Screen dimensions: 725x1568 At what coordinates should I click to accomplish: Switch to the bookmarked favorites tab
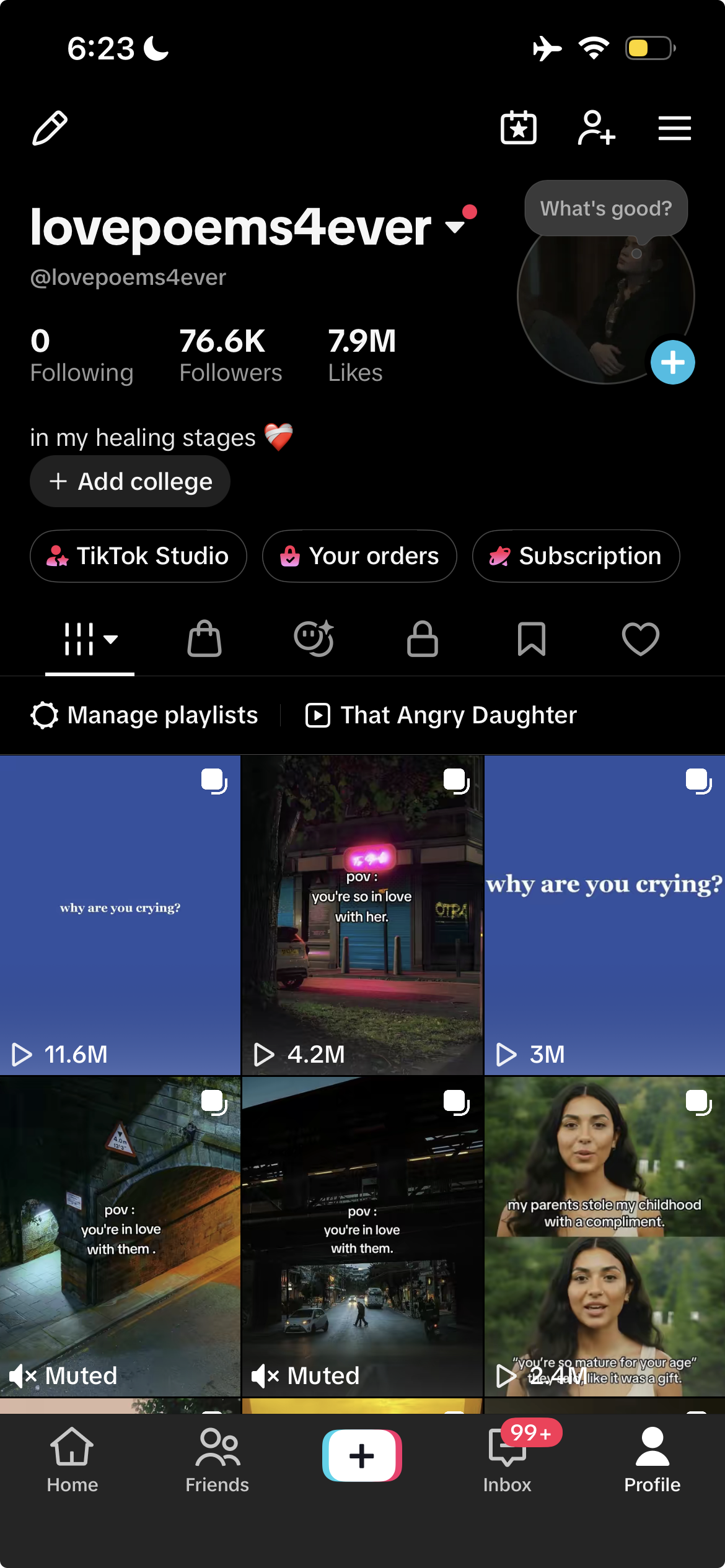(532, 638)
